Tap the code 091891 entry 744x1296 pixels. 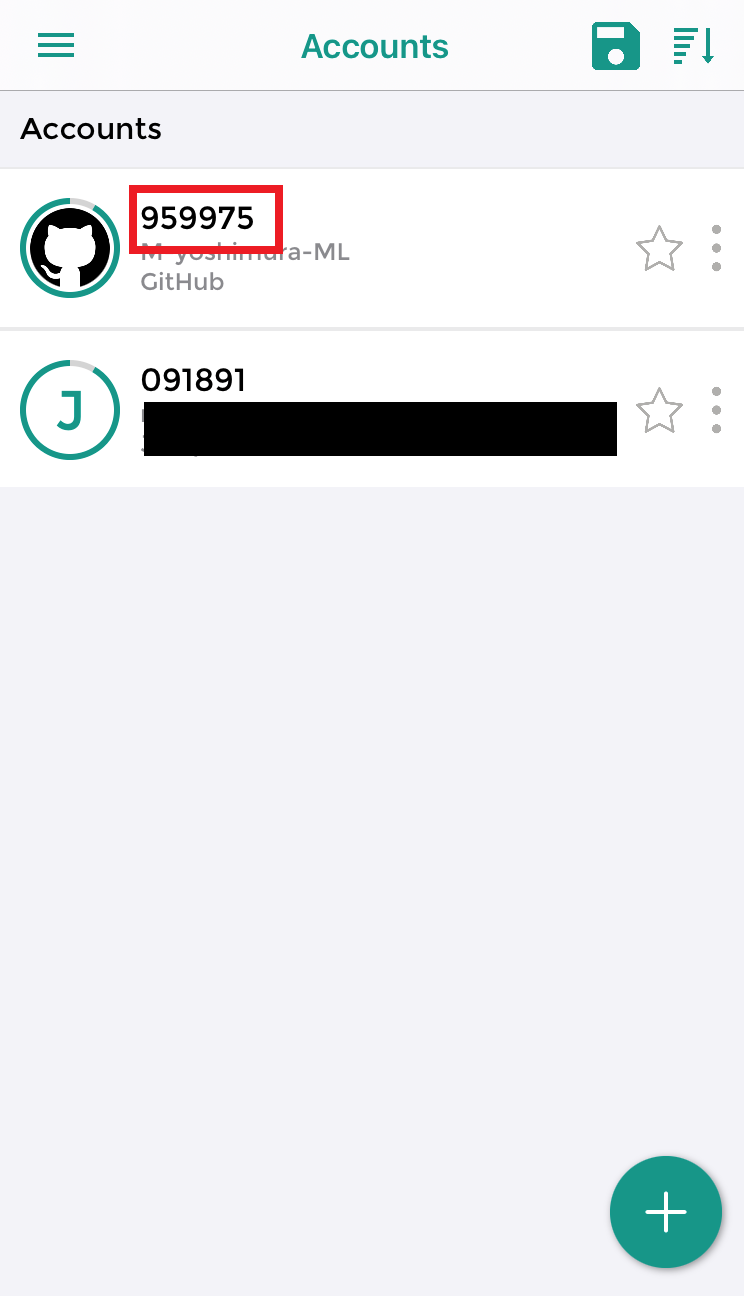coord(194,380)
